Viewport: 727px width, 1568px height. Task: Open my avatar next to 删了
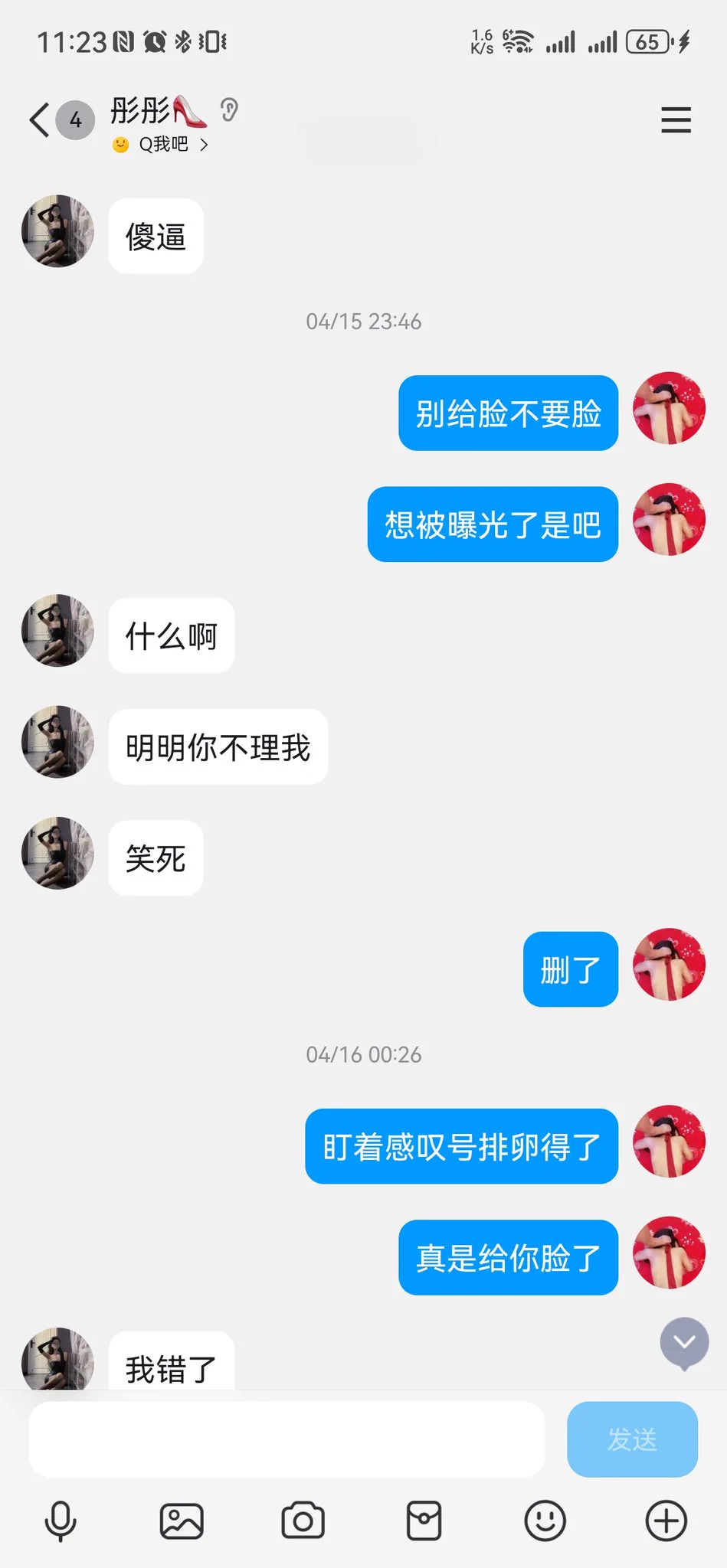click(x=669, y=964)
